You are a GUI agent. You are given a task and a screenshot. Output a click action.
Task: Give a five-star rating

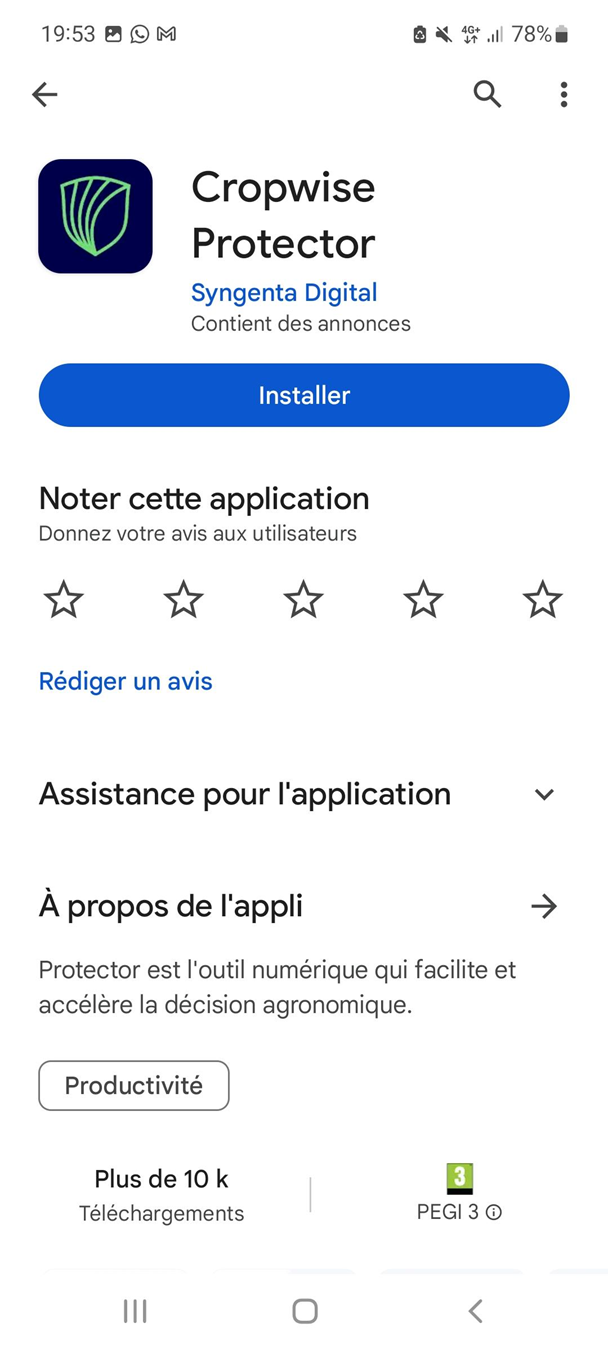click(542, 600)
